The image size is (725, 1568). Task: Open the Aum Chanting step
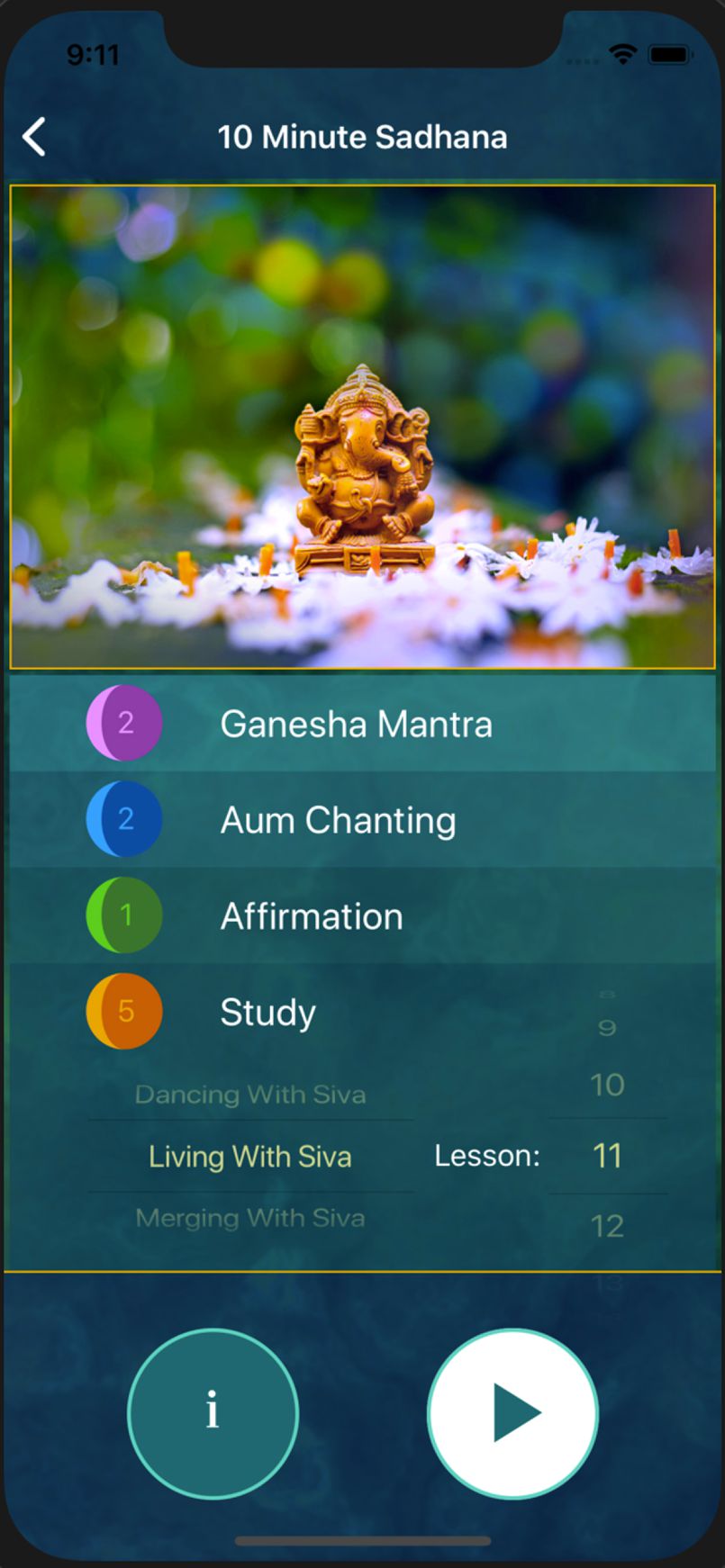pyautogui.click(x=339, y=820)
